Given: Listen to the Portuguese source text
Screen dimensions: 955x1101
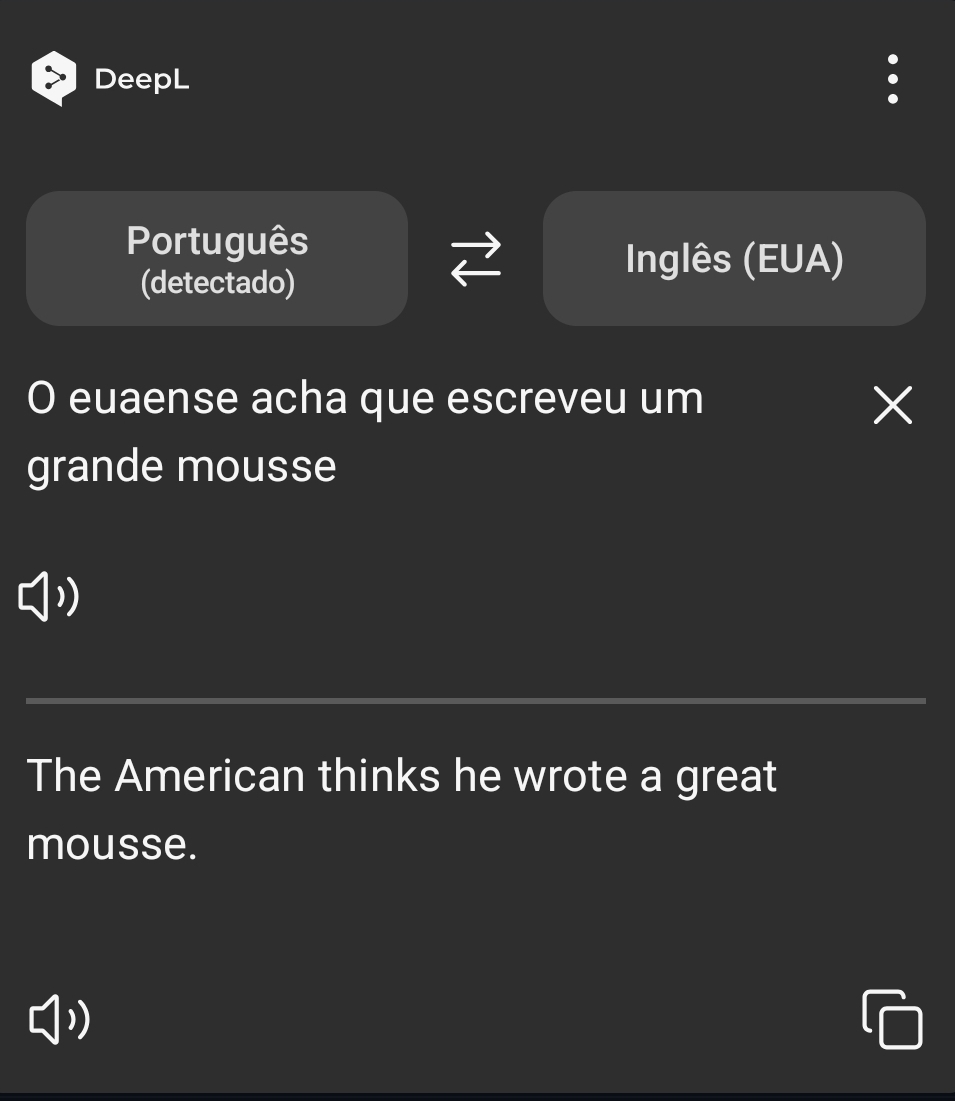Looking at the screenshot, I should tap(50, 597).
